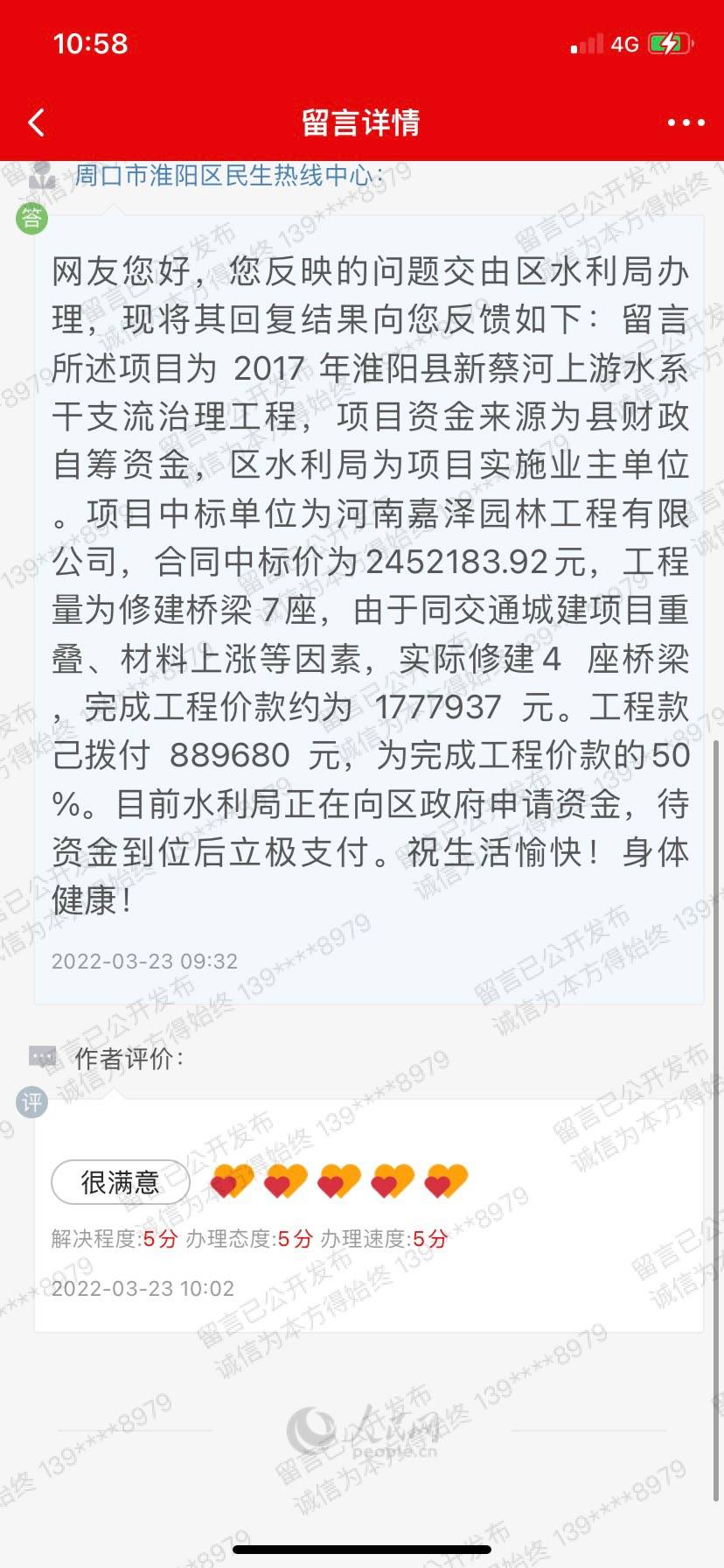The image size is (724, 1568).
Task: Open the three-dot overflow menu
Action: [686, 123]
